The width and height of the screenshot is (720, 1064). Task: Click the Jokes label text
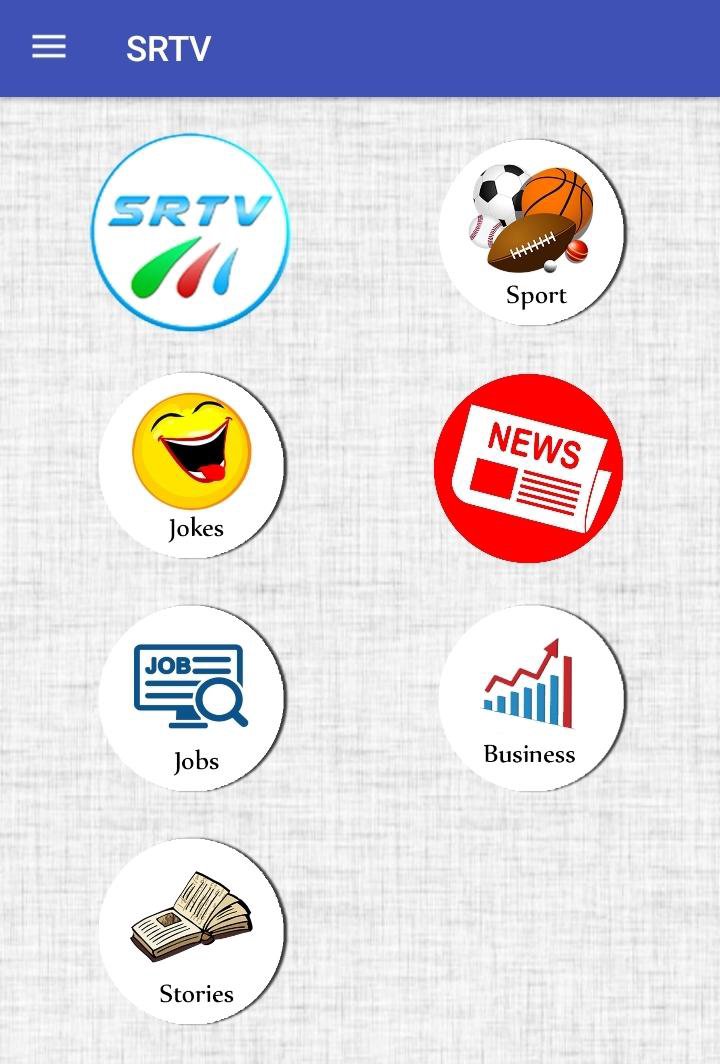pos(196,528)
